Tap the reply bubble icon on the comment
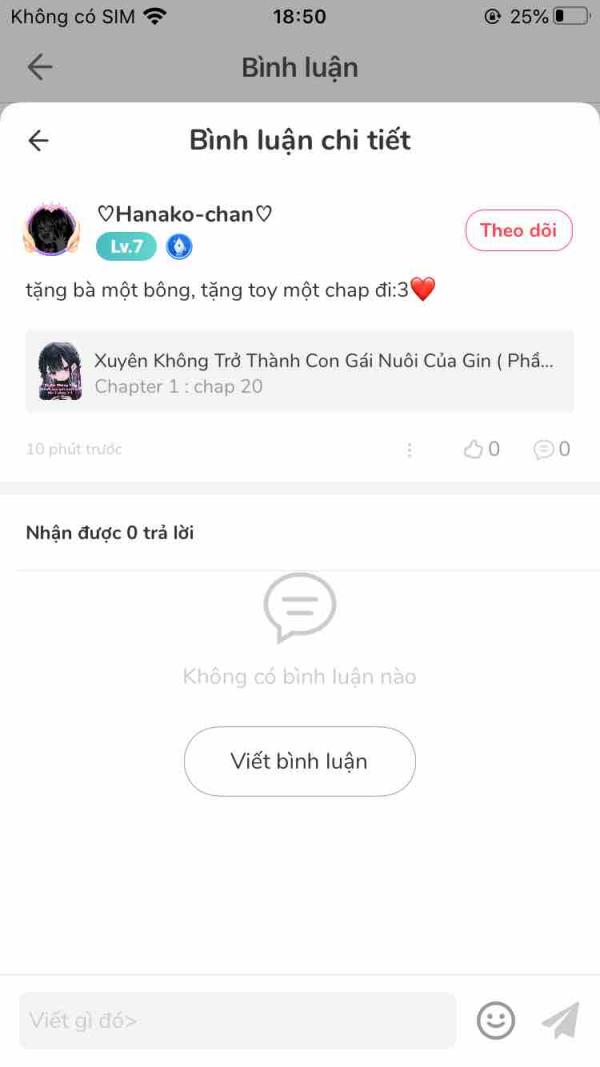This screenshot has height=1067, width=600. (x=552, y=449)
